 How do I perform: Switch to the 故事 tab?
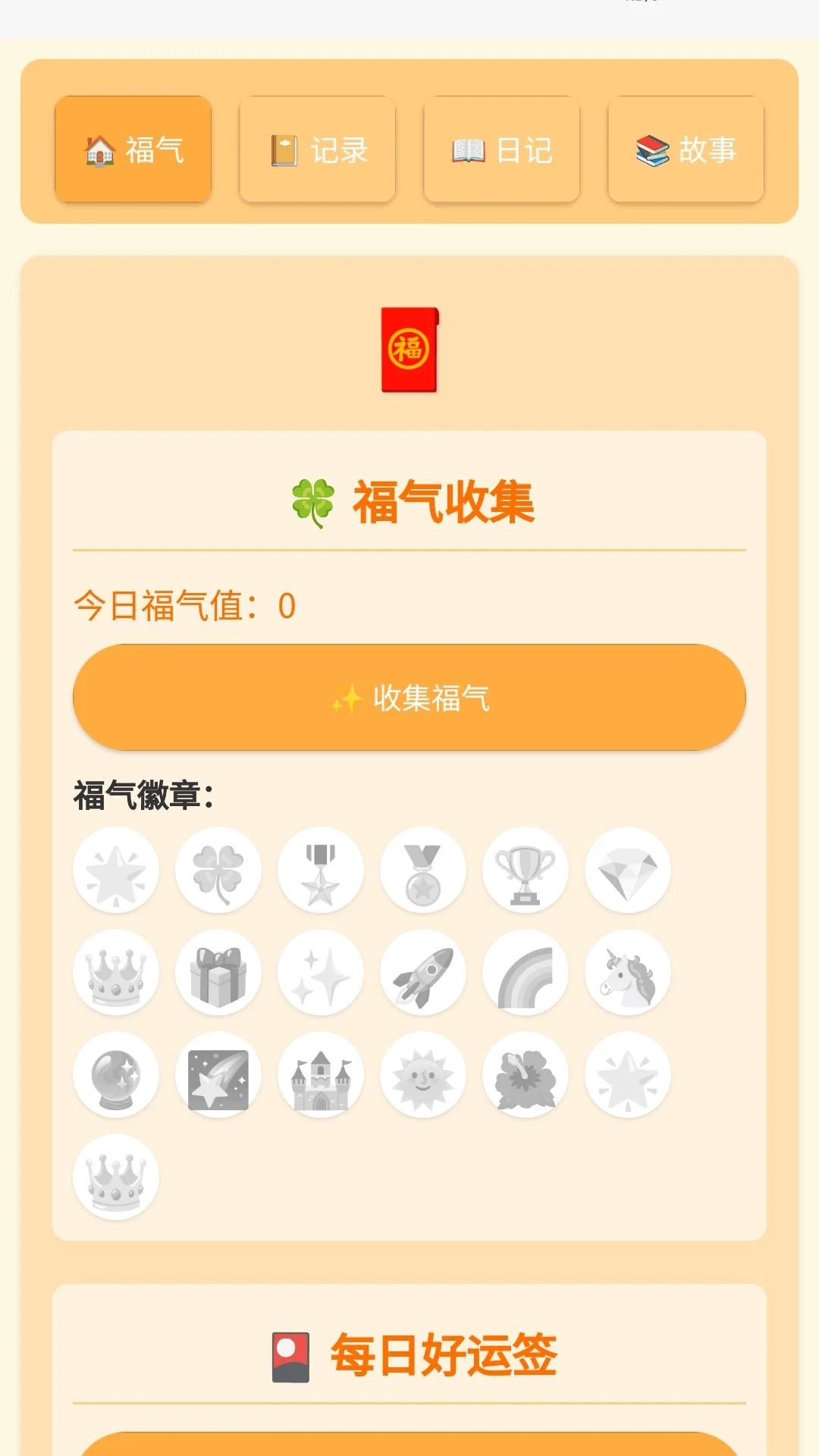click(685, 149)
